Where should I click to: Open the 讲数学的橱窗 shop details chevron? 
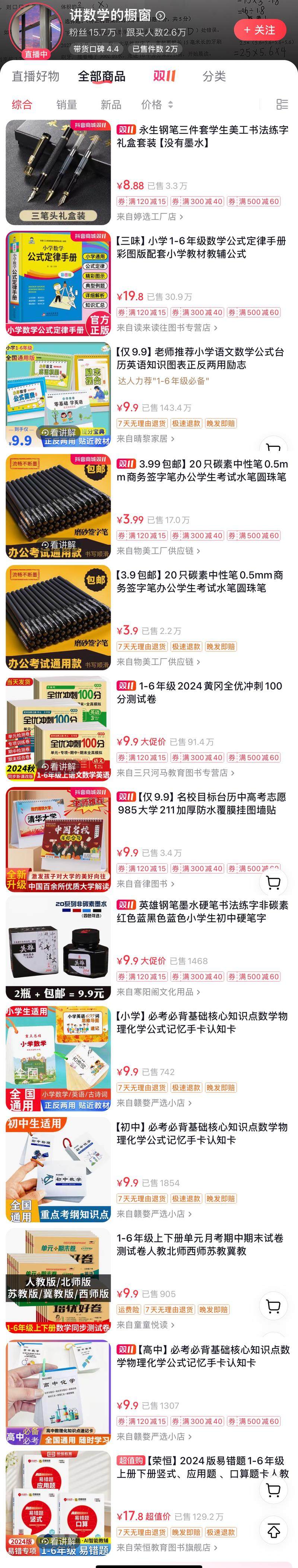161,16
